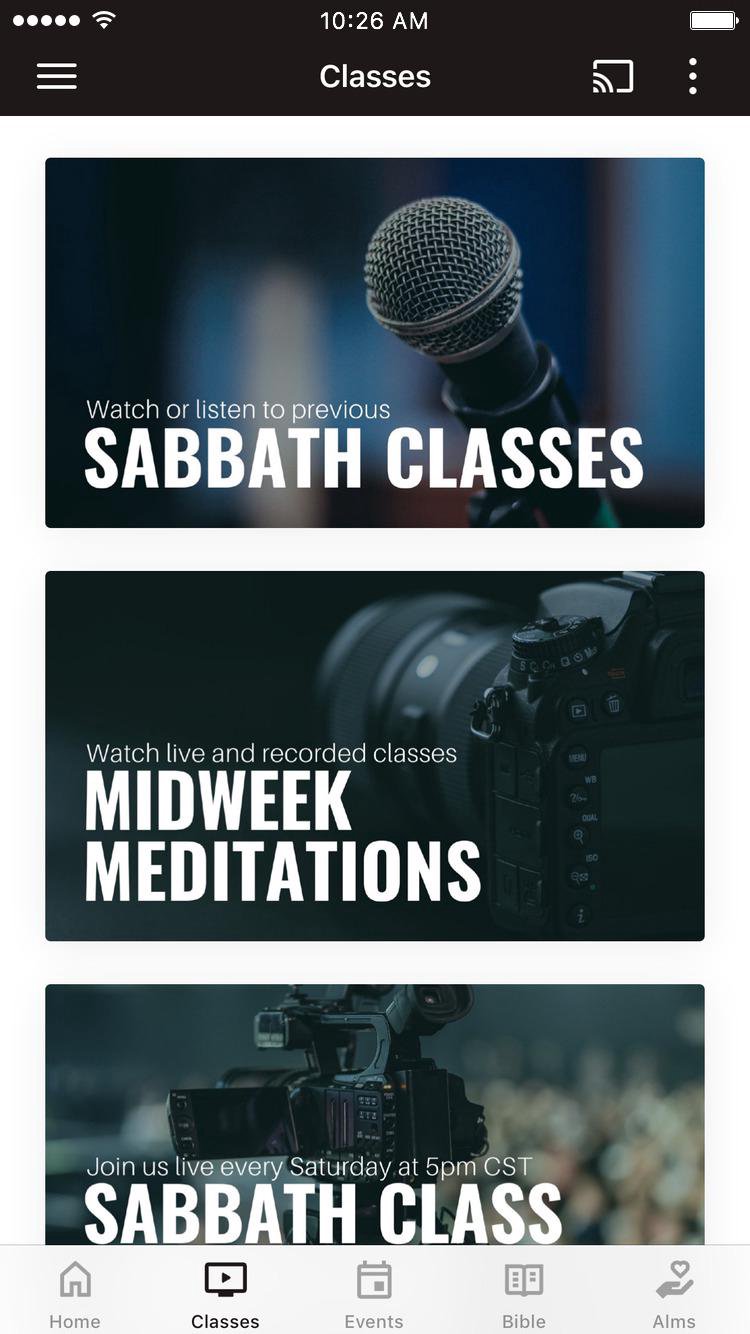The image size is (750, 1334).
Task: Switch to the Alms tab
Action: pyautogui.click(x=674, y=1293)
